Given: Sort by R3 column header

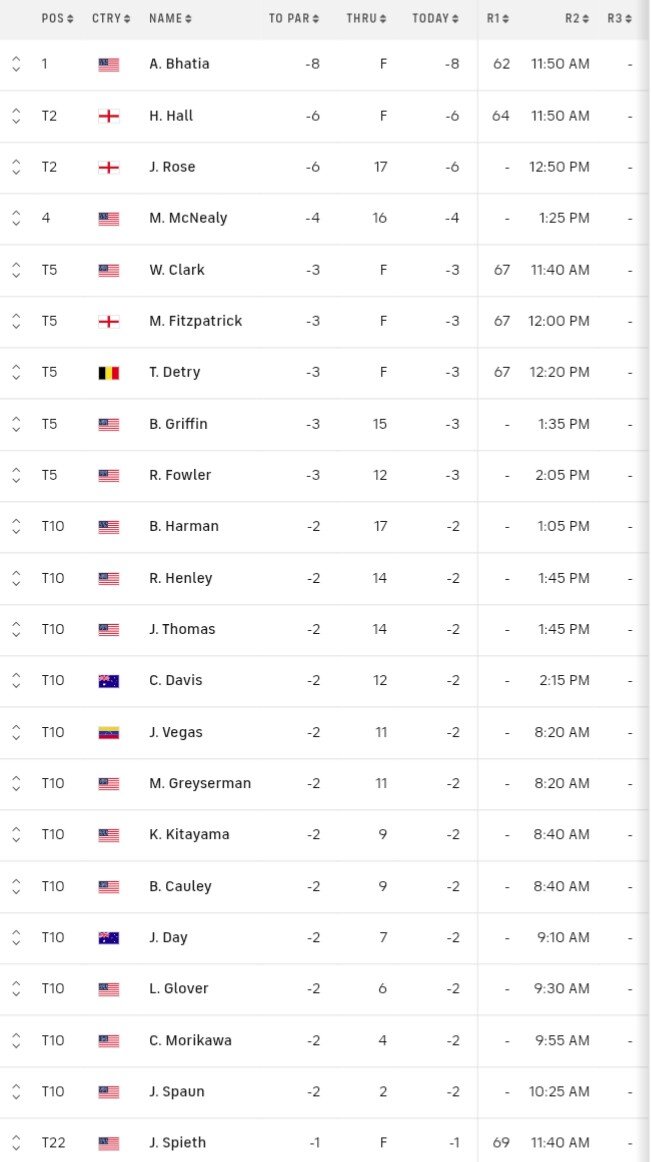Looking at the screenshot, I should click(619, 19).
